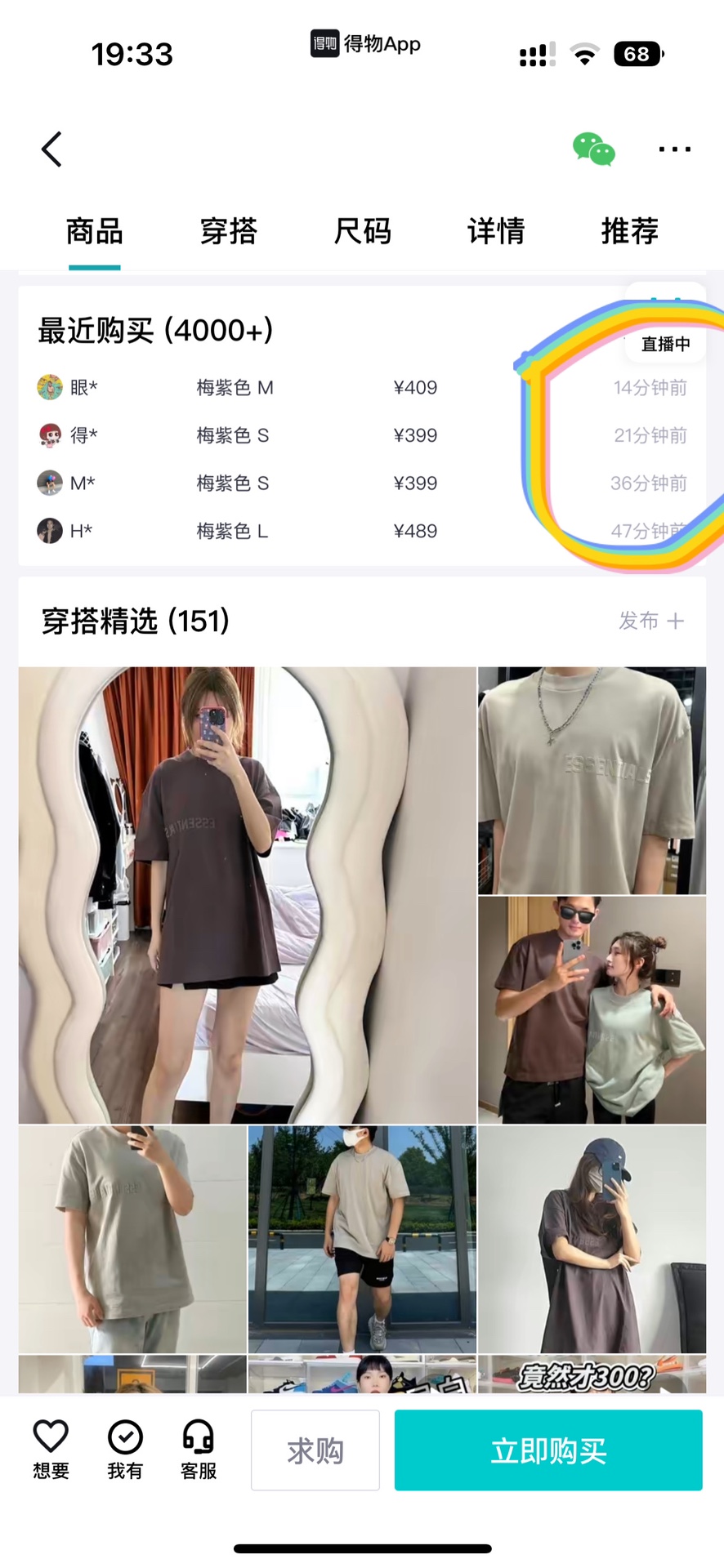Add item to 想要 wishlist
Image resolution: width=724 pixels, height=1568 pixels.
(x=51, y=1450)
